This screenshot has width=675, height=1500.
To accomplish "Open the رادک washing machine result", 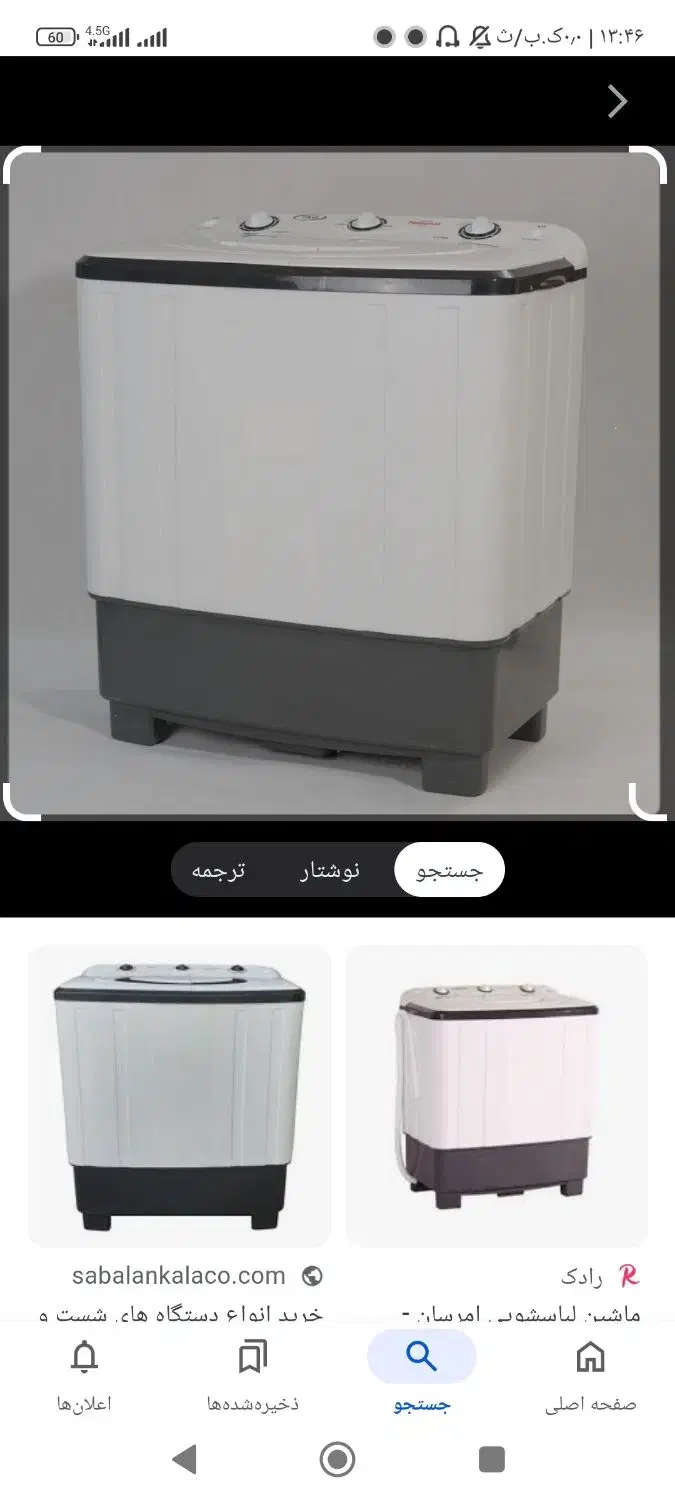I will pyautogui.click(x=497, y=1096).
